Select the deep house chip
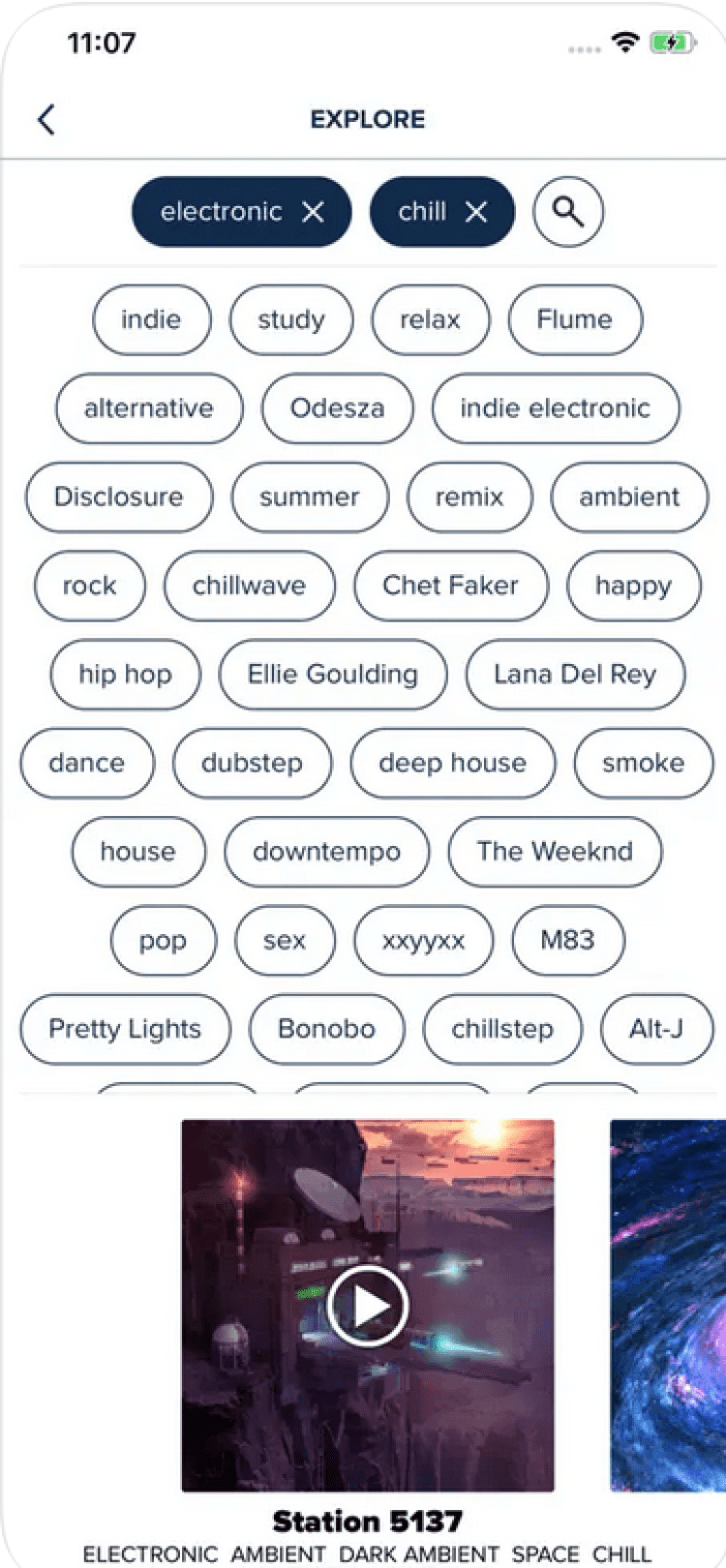 (452, 763)
